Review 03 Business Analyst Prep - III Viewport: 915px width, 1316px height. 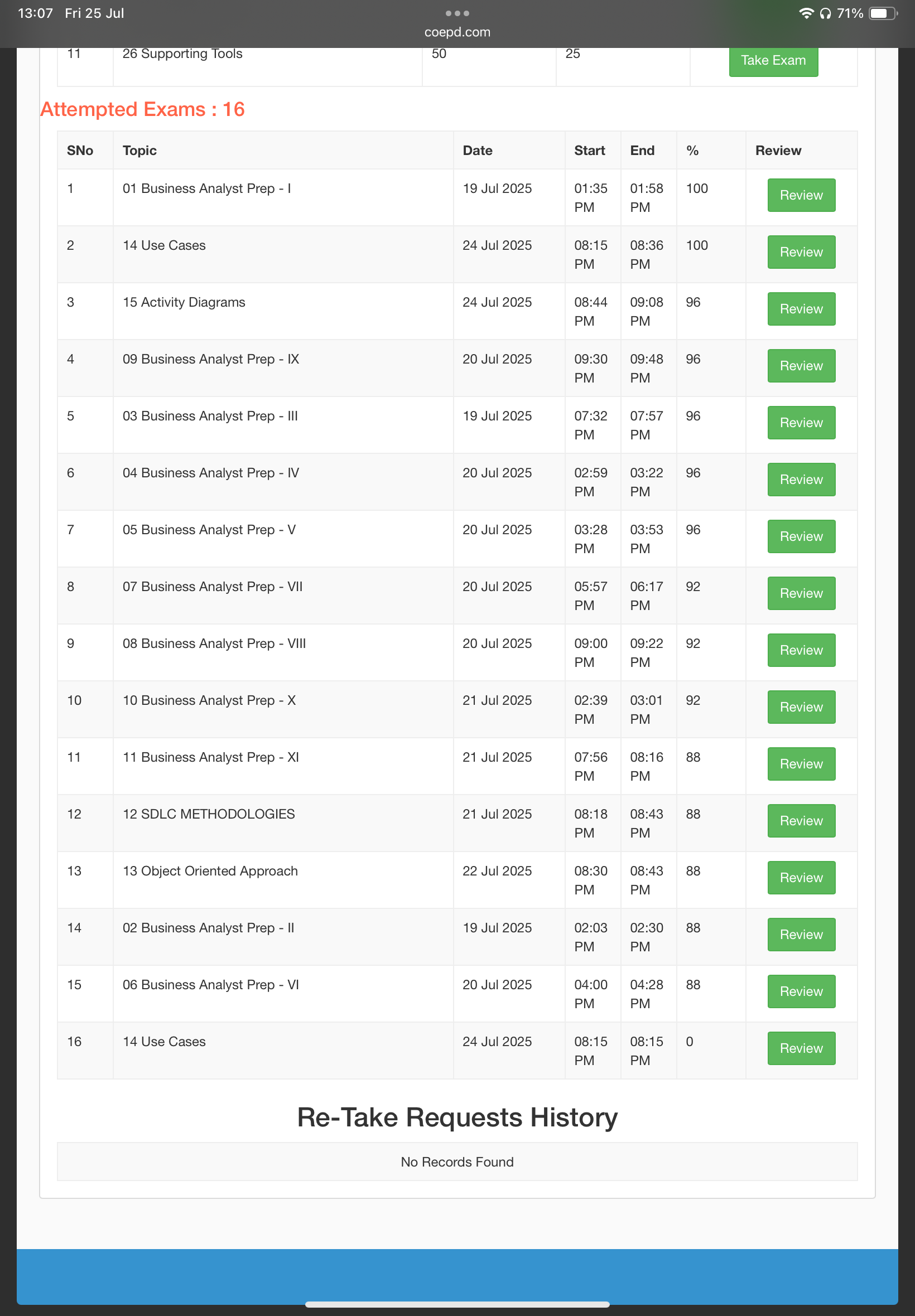(801, 423)
